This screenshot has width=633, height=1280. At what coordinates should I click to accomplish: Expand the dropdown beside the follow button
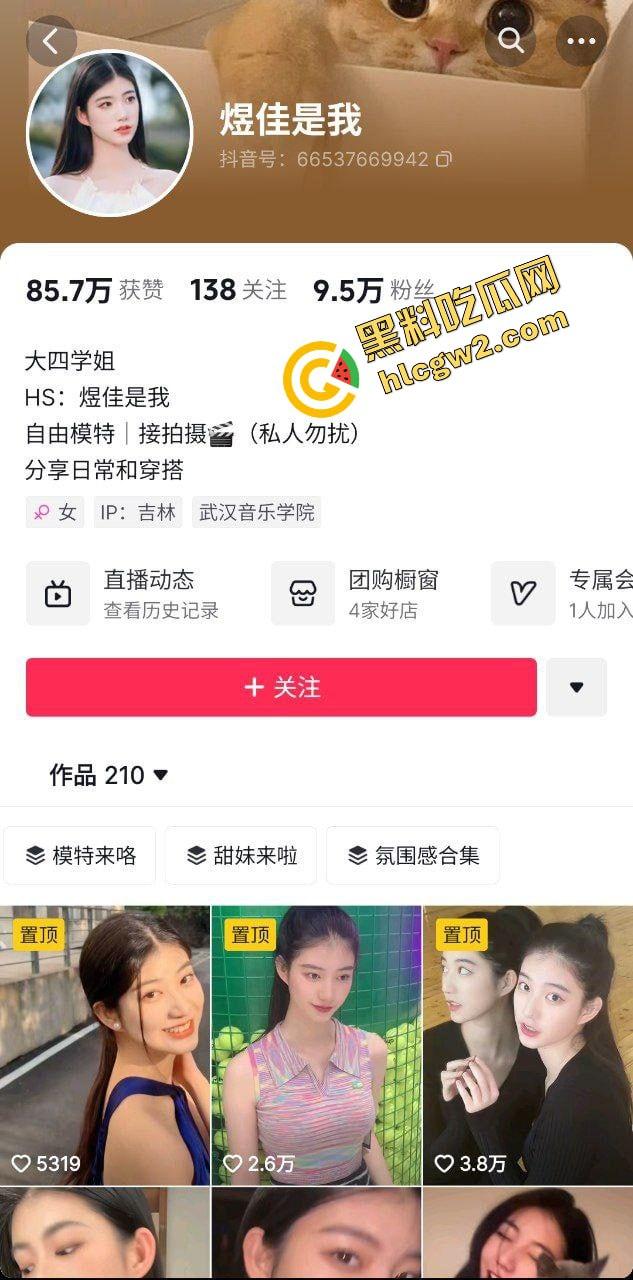(x=576, y=687)
